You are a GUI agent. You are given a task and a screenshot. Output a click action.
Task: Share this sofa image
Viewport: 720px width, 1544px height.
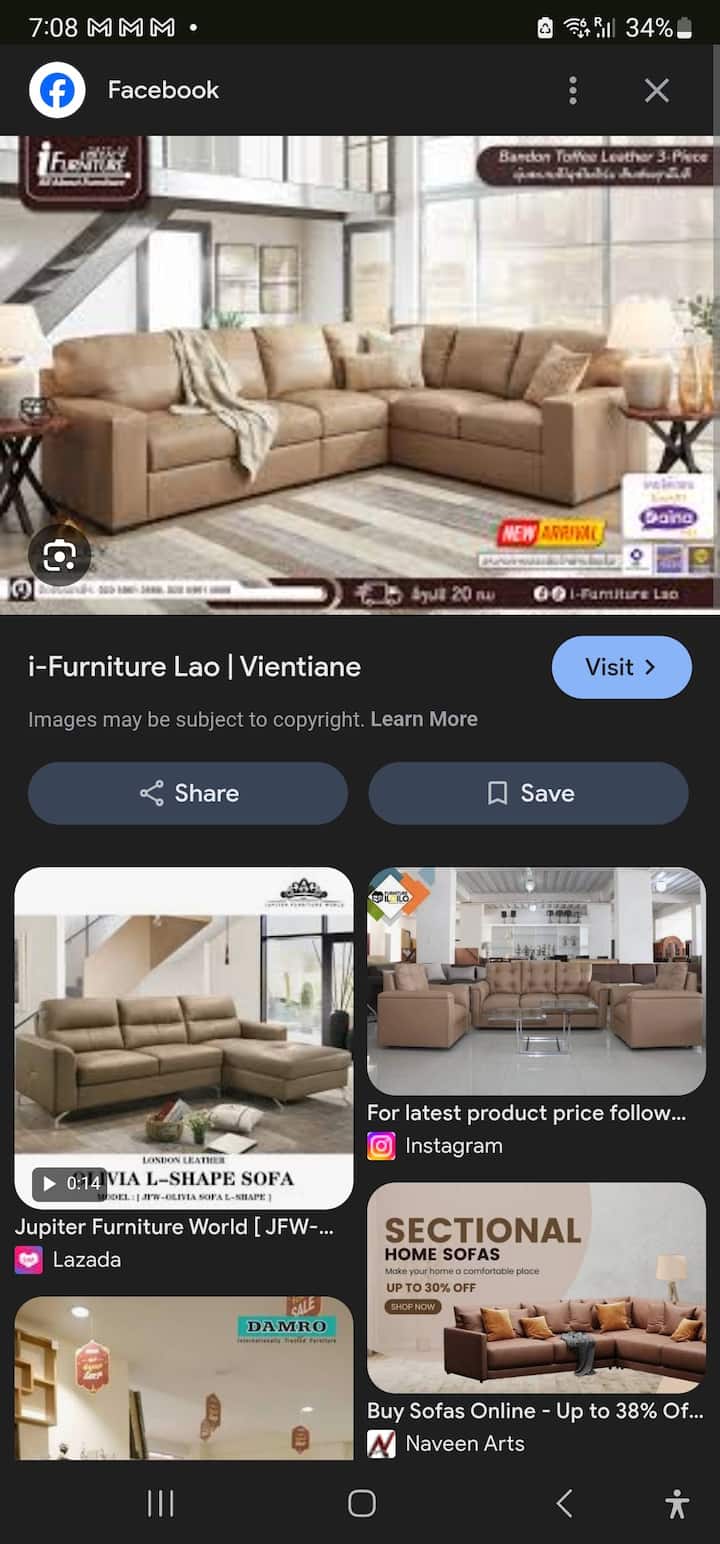coord(188,793)
